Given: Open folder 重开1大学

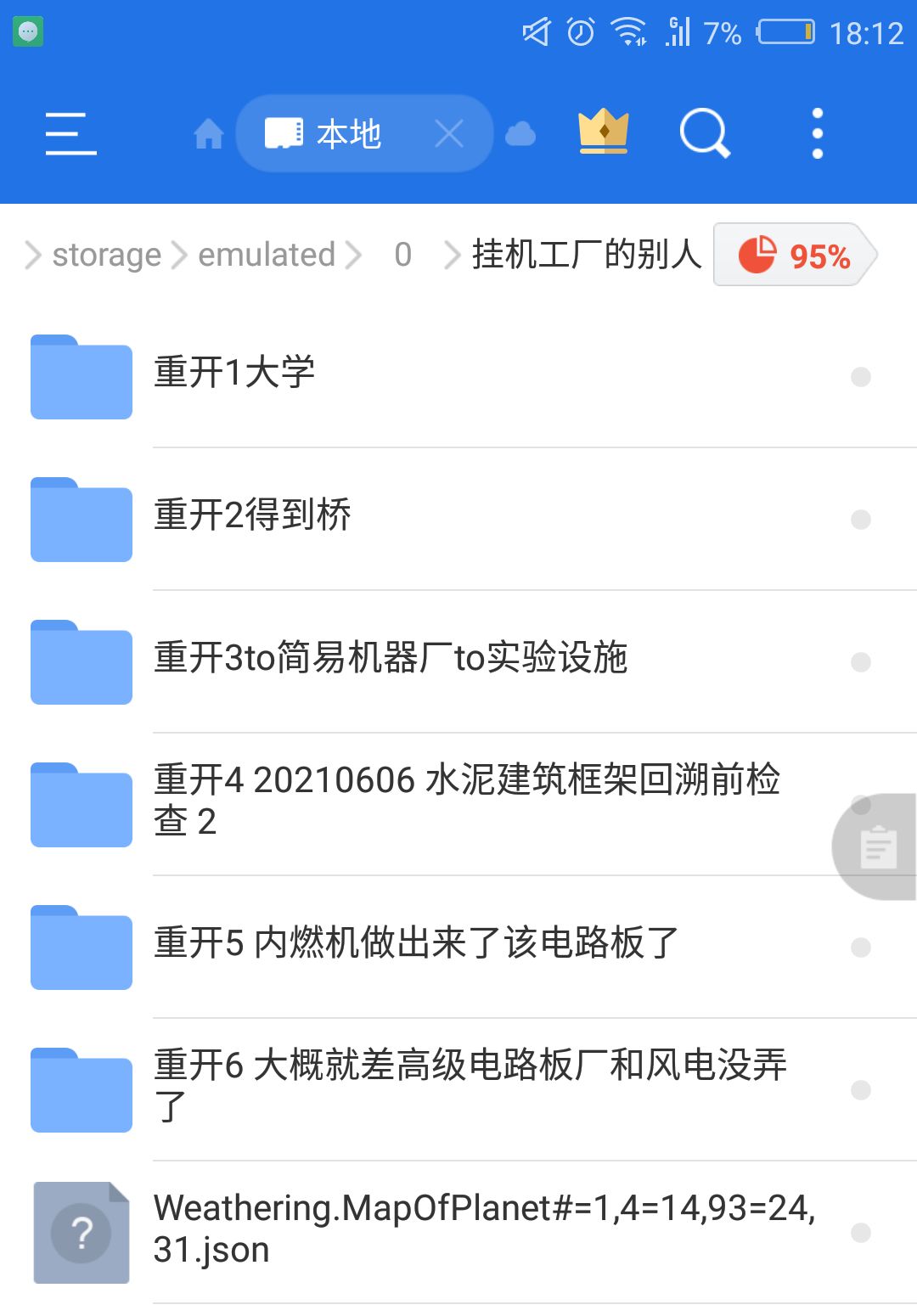Looking at the screenshot, I should [234, 374].
